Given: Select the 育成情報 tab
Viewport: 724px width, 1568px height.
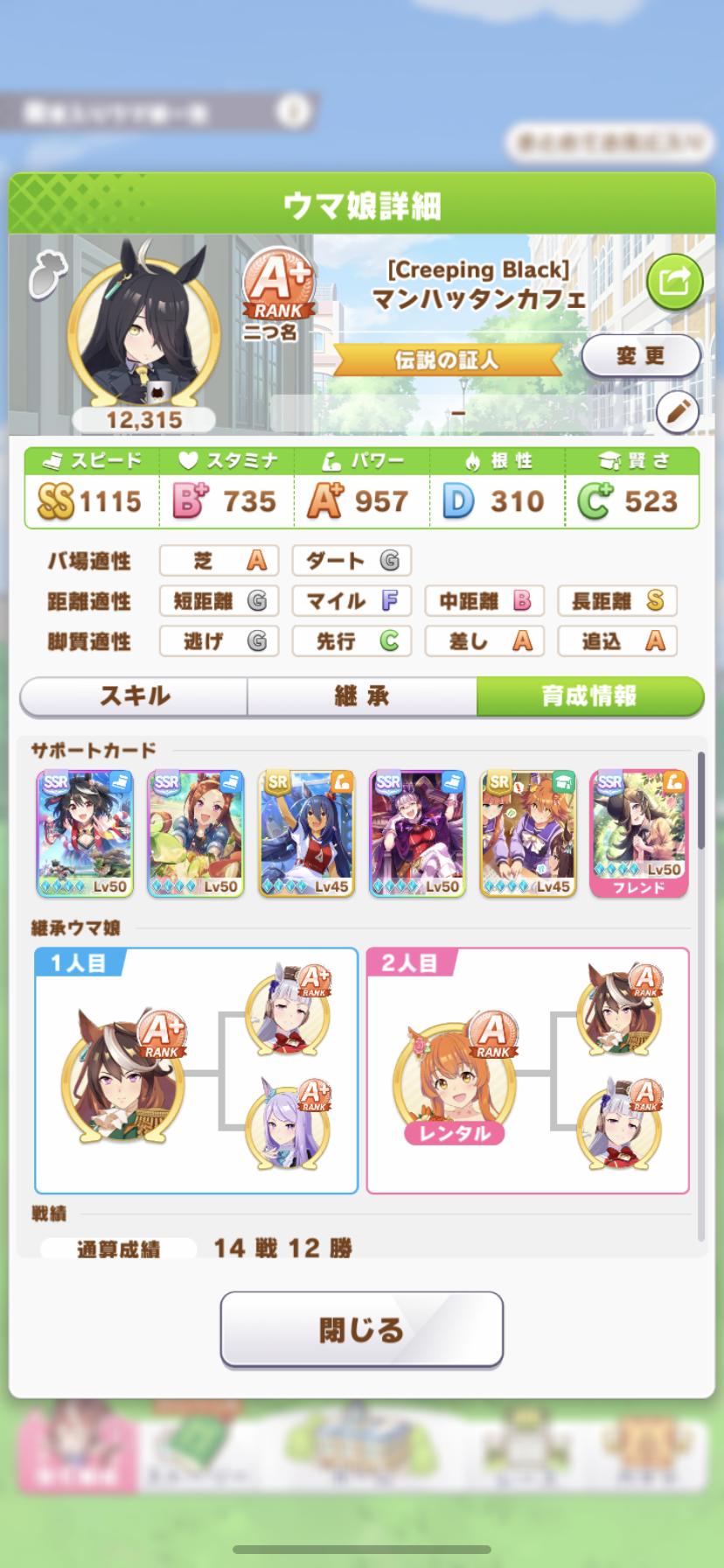Looking at the screenshot, I should [x=589, y=696].
